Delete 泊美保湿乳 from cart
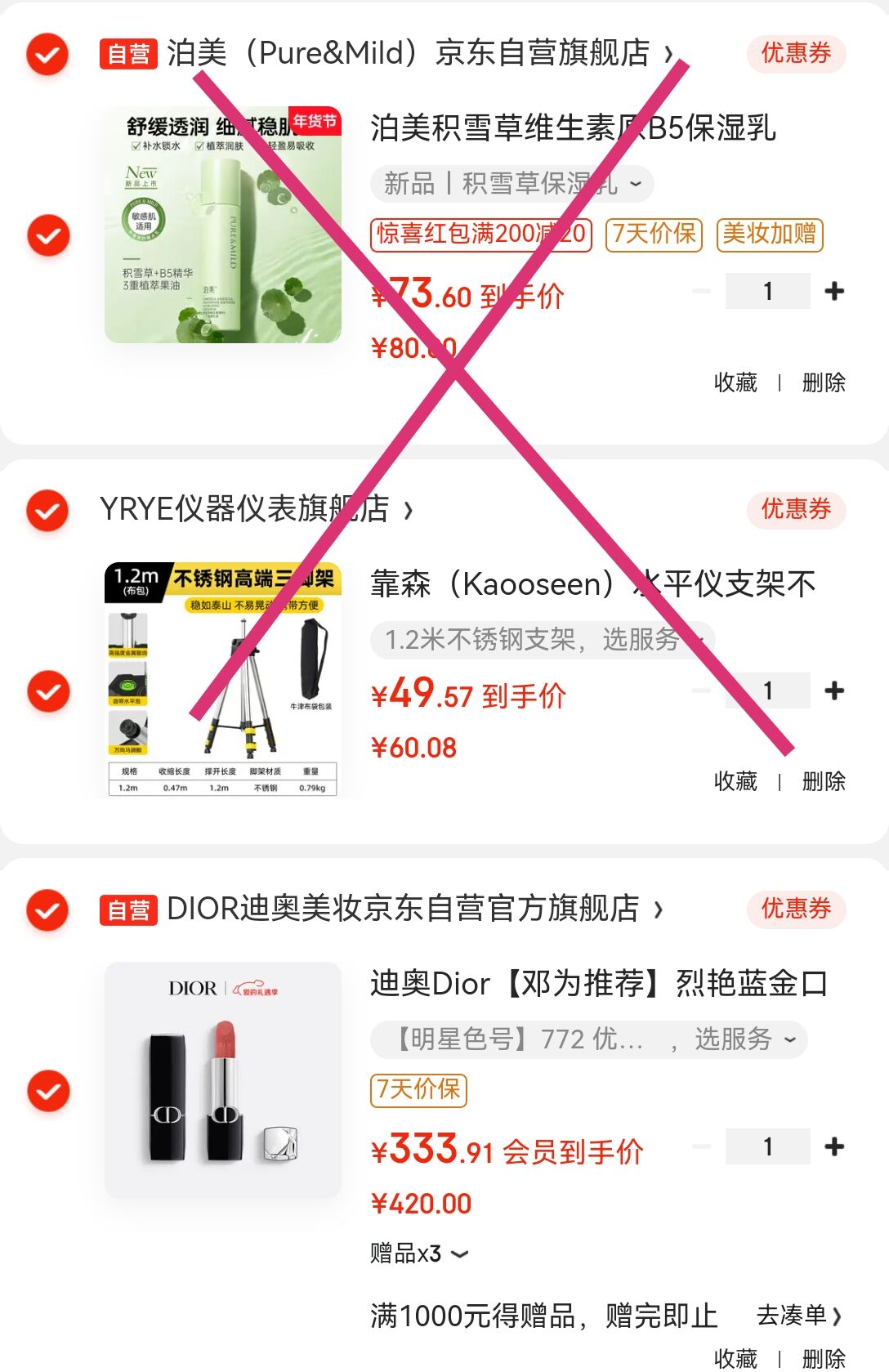Screen dimensions: 889x1372 click(x=823, y=382)
